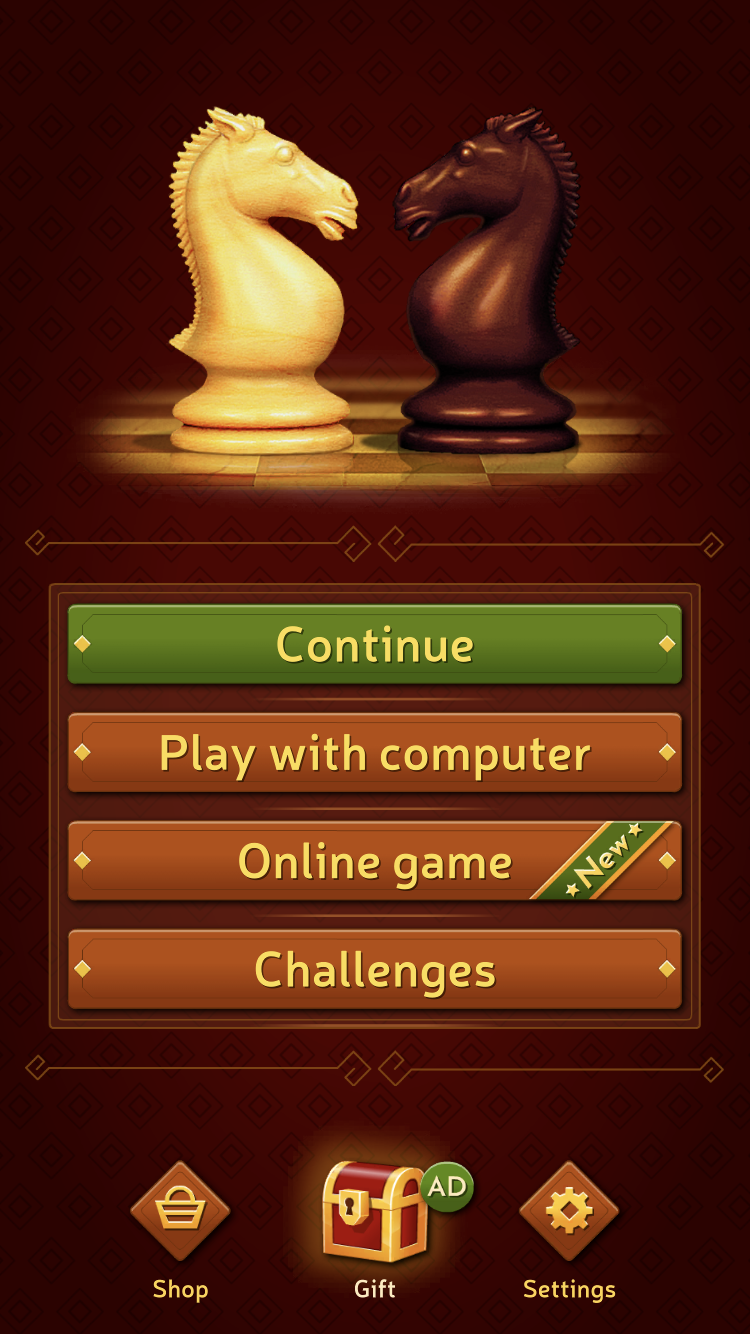
Task: Tap the green Continue button
Action: (x=374, y=645)
